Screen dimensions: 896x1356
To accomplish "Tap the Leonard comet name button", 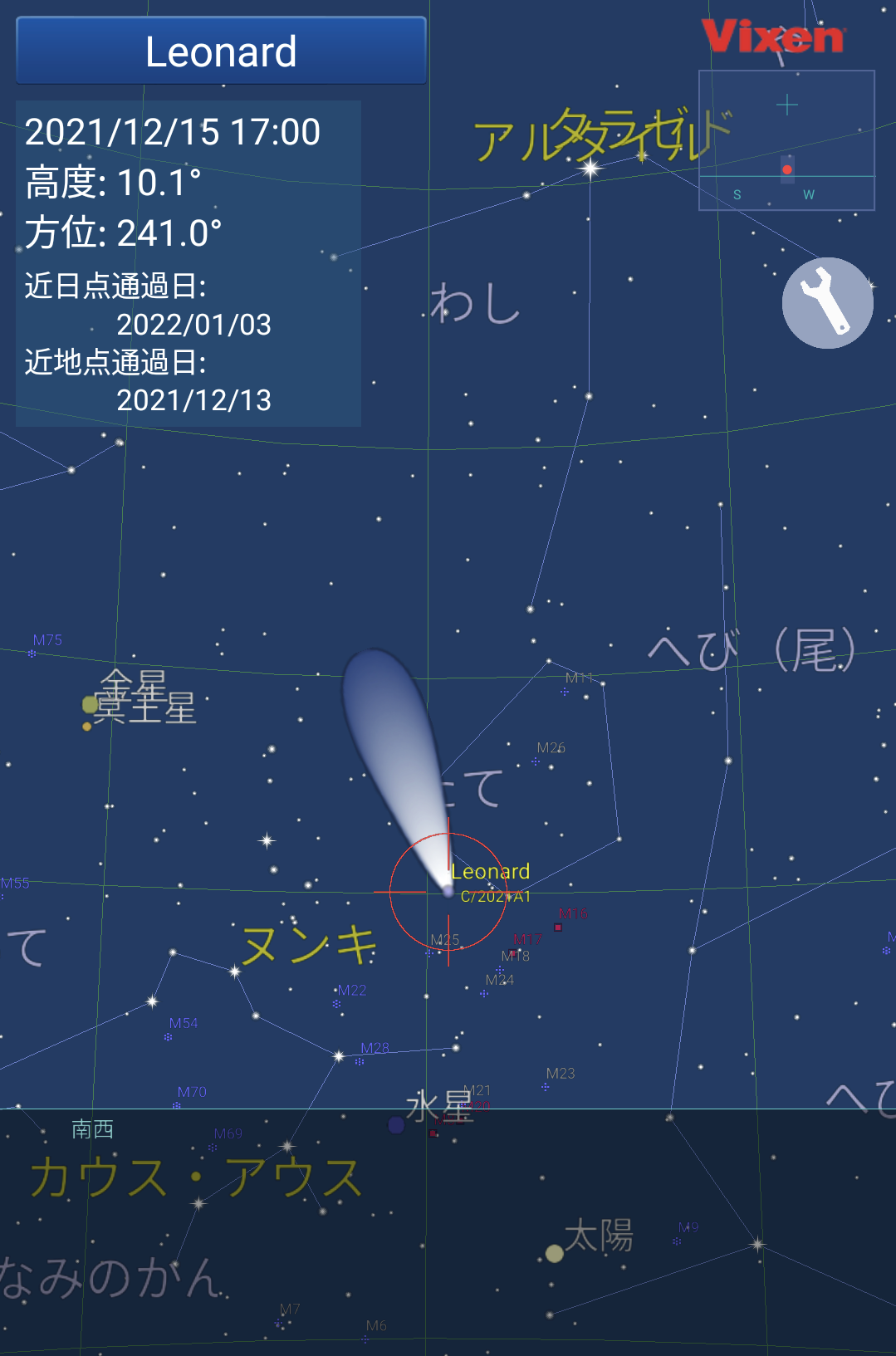I will click(x=221, y=51).
